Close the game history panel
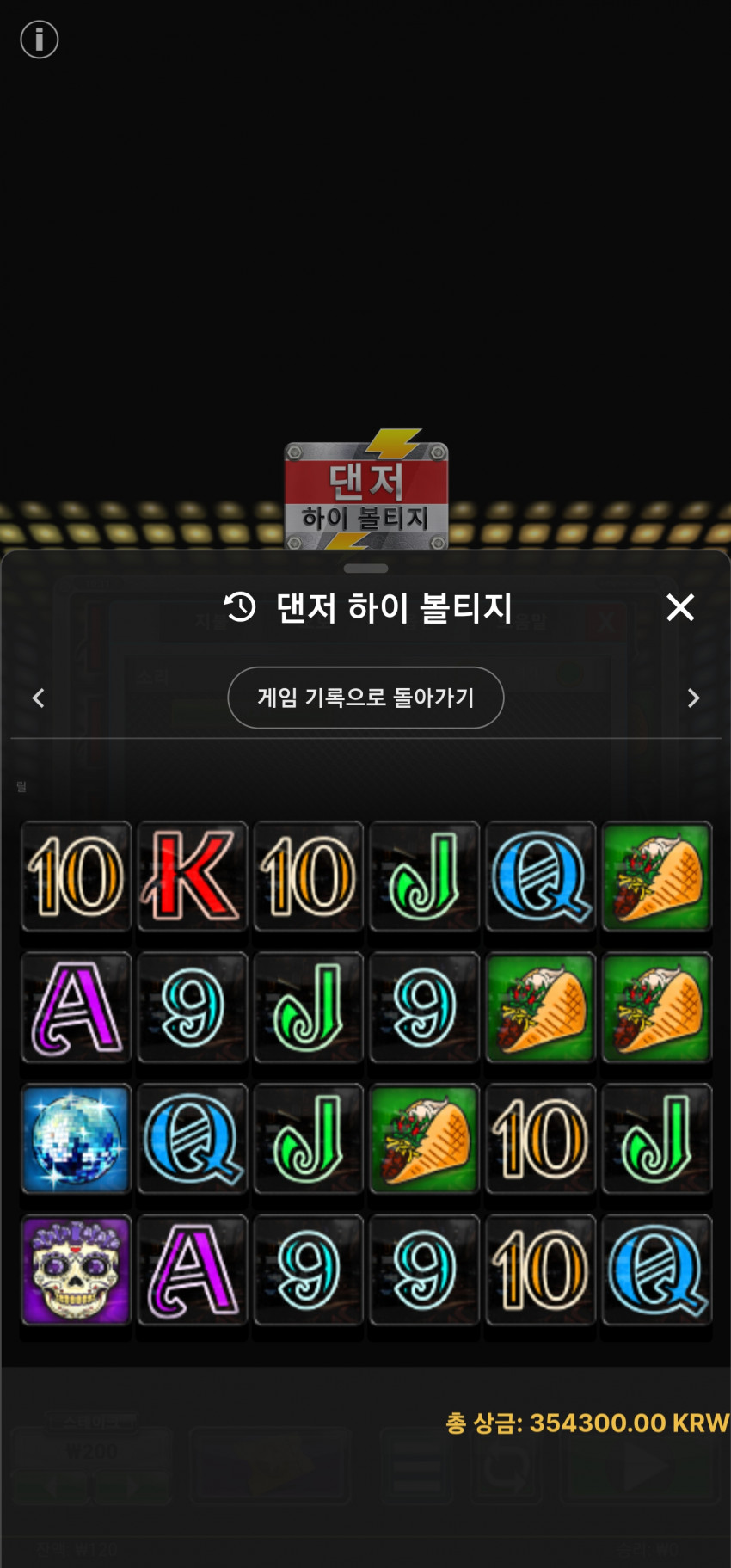 point(679,607)
